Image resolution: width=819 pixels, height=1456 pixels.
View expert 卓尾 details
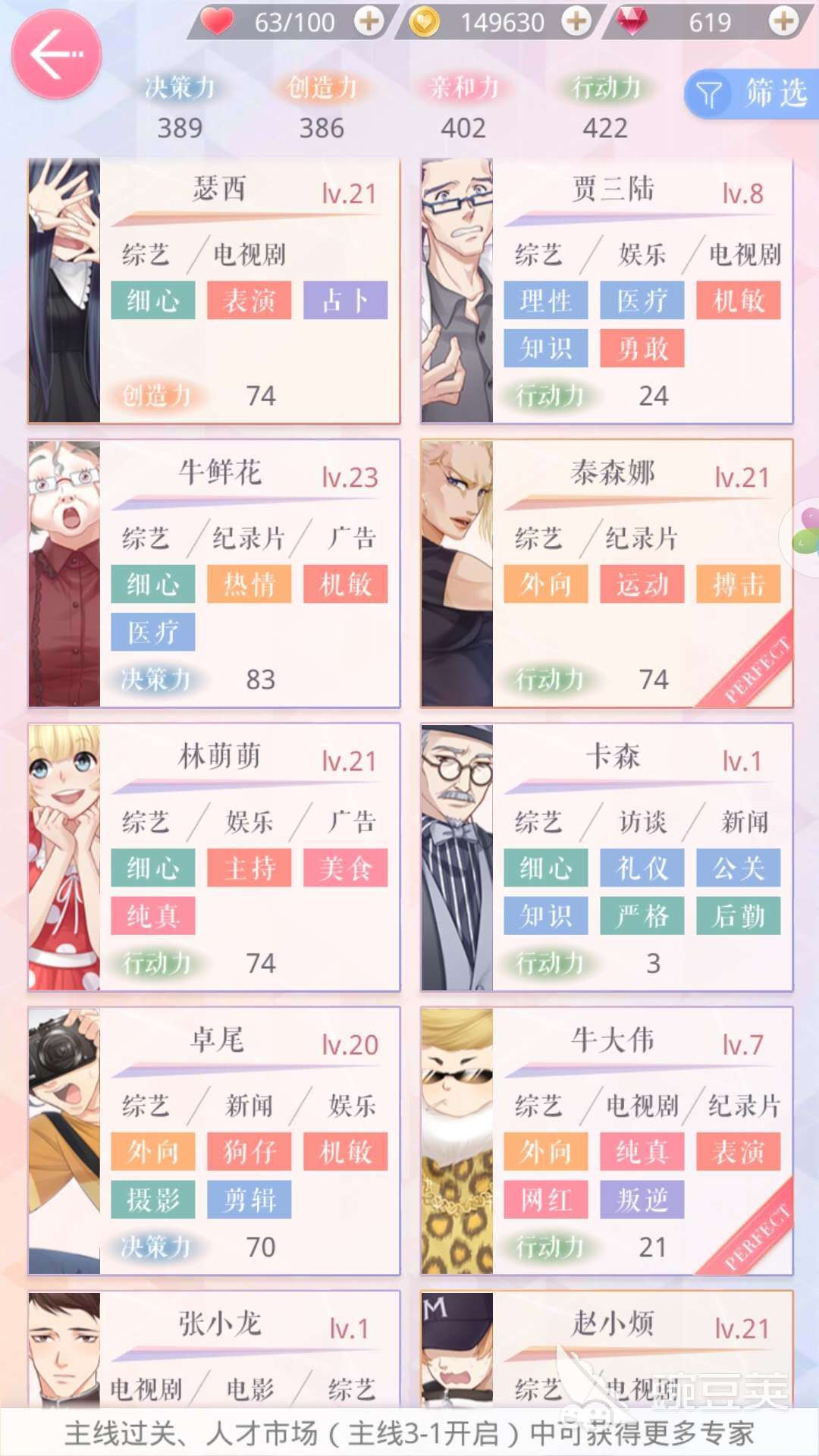click(214, 1141)
